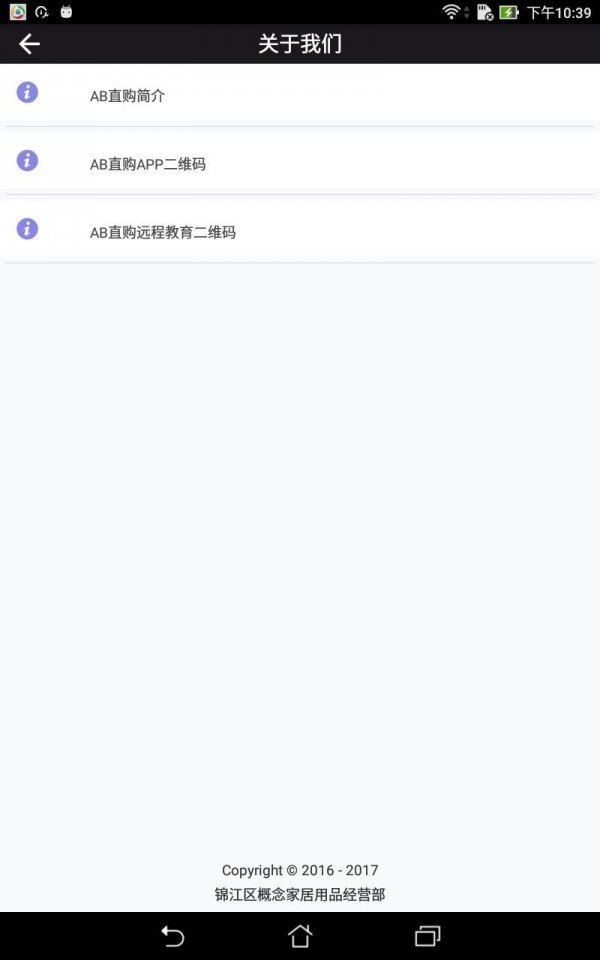
Task: Open AB直购远程教育二维码 row
Action: [300, 231]
